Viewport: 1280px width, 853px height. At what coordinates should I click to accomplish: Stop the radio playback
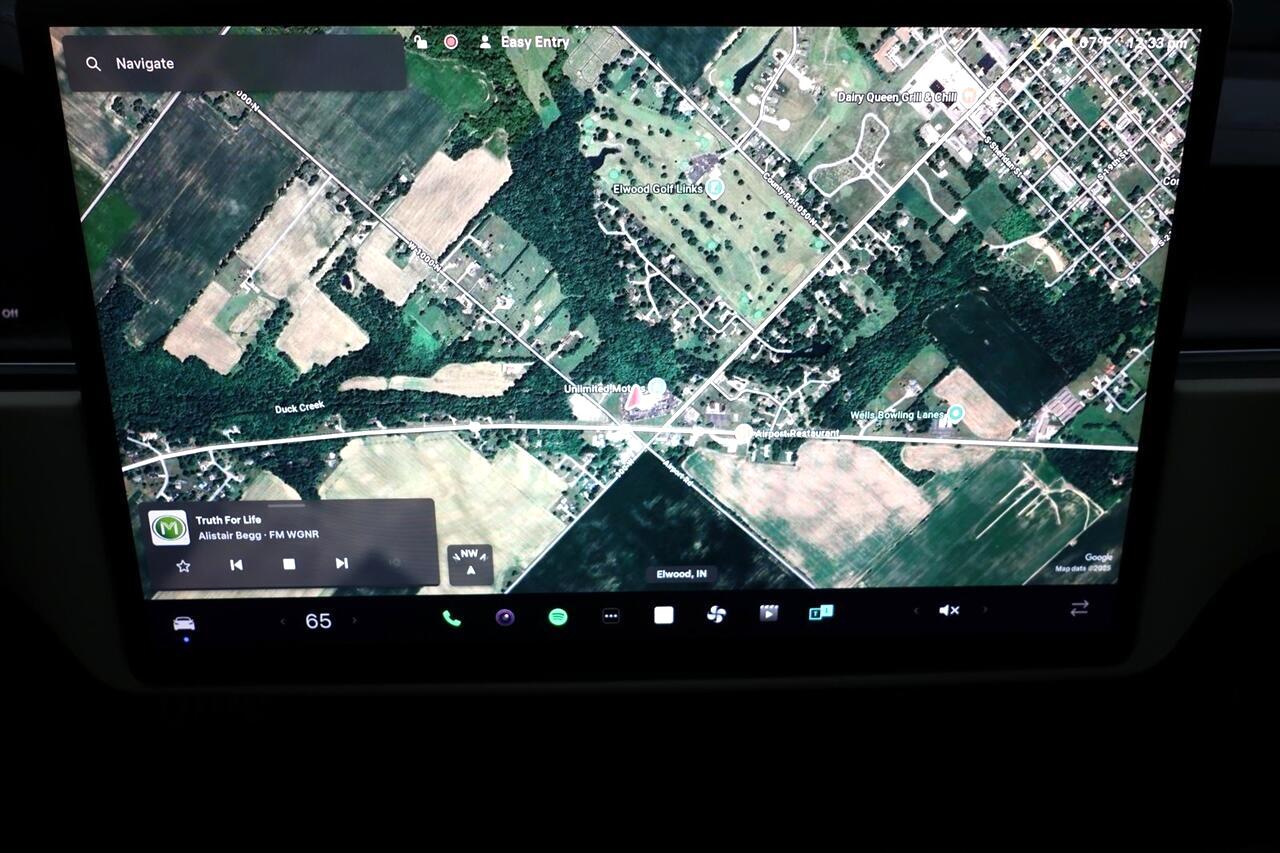pyautogui.click(x=289, y=564)
